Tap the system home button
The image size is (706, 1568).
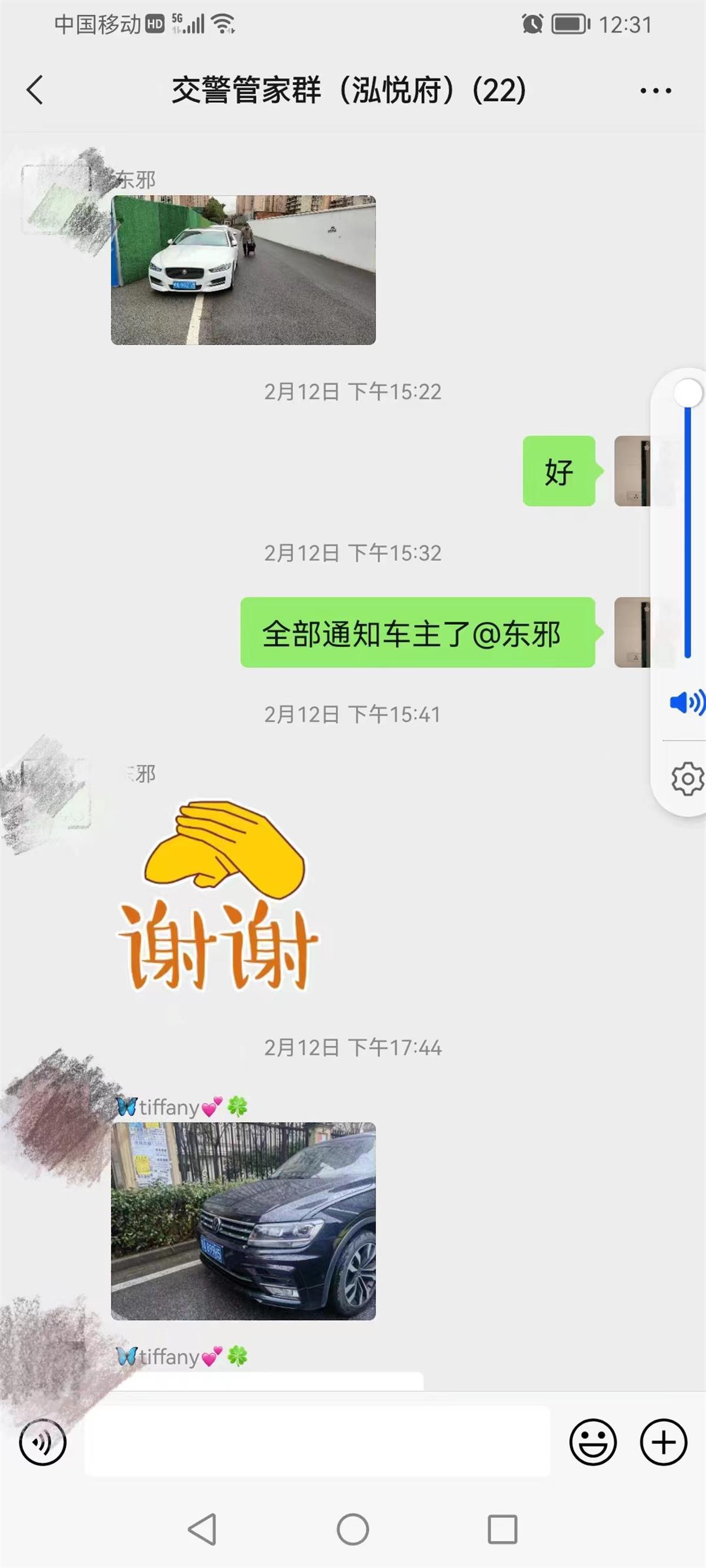352,1530
